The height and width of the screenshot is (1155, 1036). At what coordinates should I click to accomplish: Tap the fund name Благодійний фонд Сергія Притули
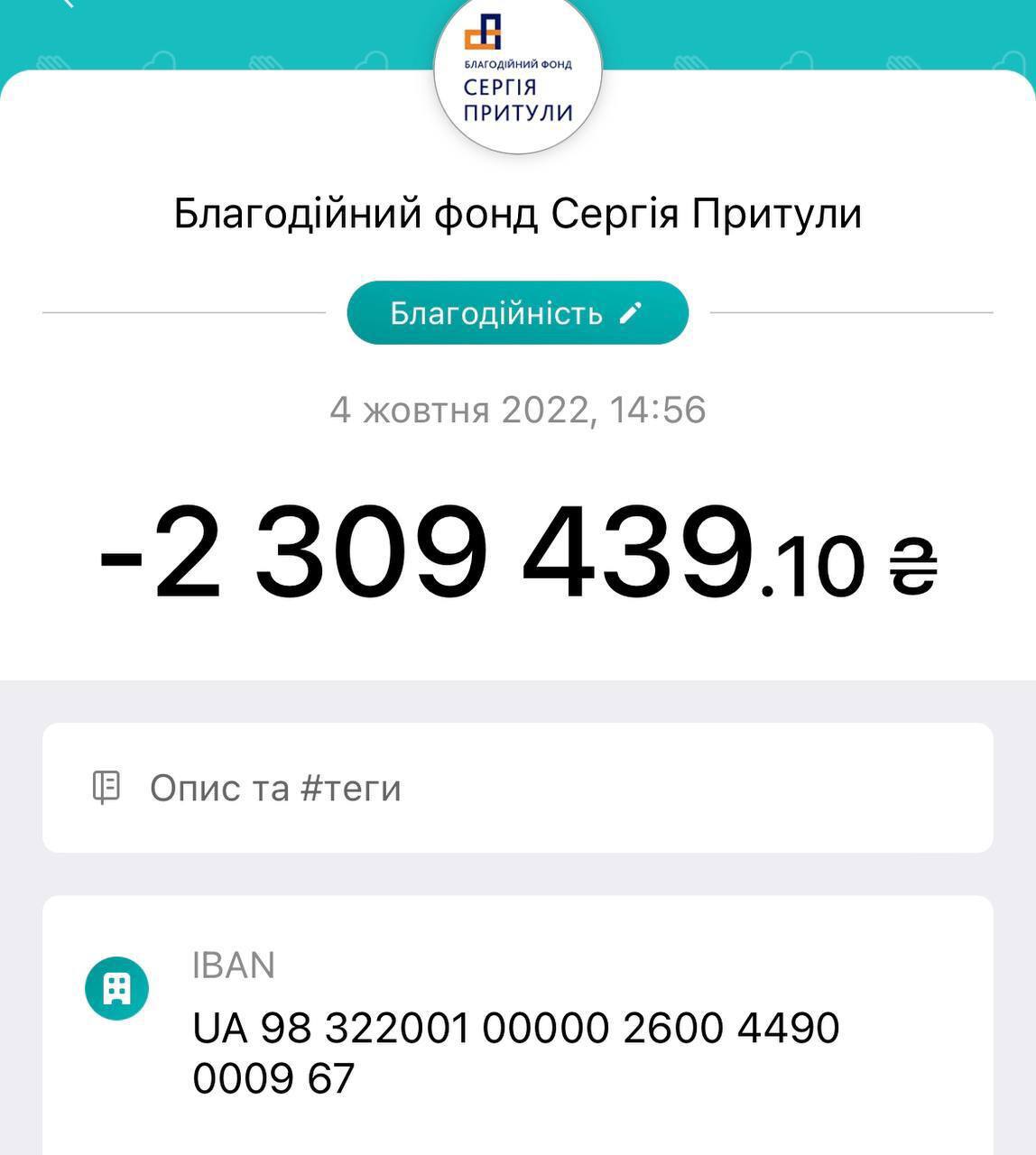(518, 214)
